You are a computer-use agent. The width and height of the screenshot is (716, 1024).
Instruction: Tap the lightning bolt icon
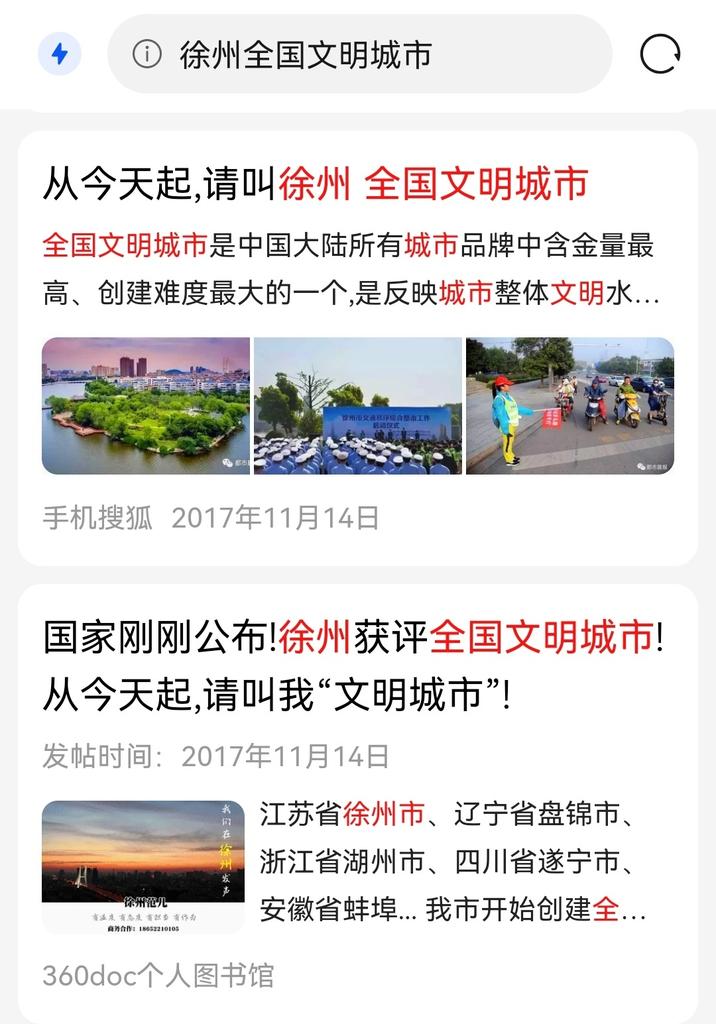click(x=59, y=54)
